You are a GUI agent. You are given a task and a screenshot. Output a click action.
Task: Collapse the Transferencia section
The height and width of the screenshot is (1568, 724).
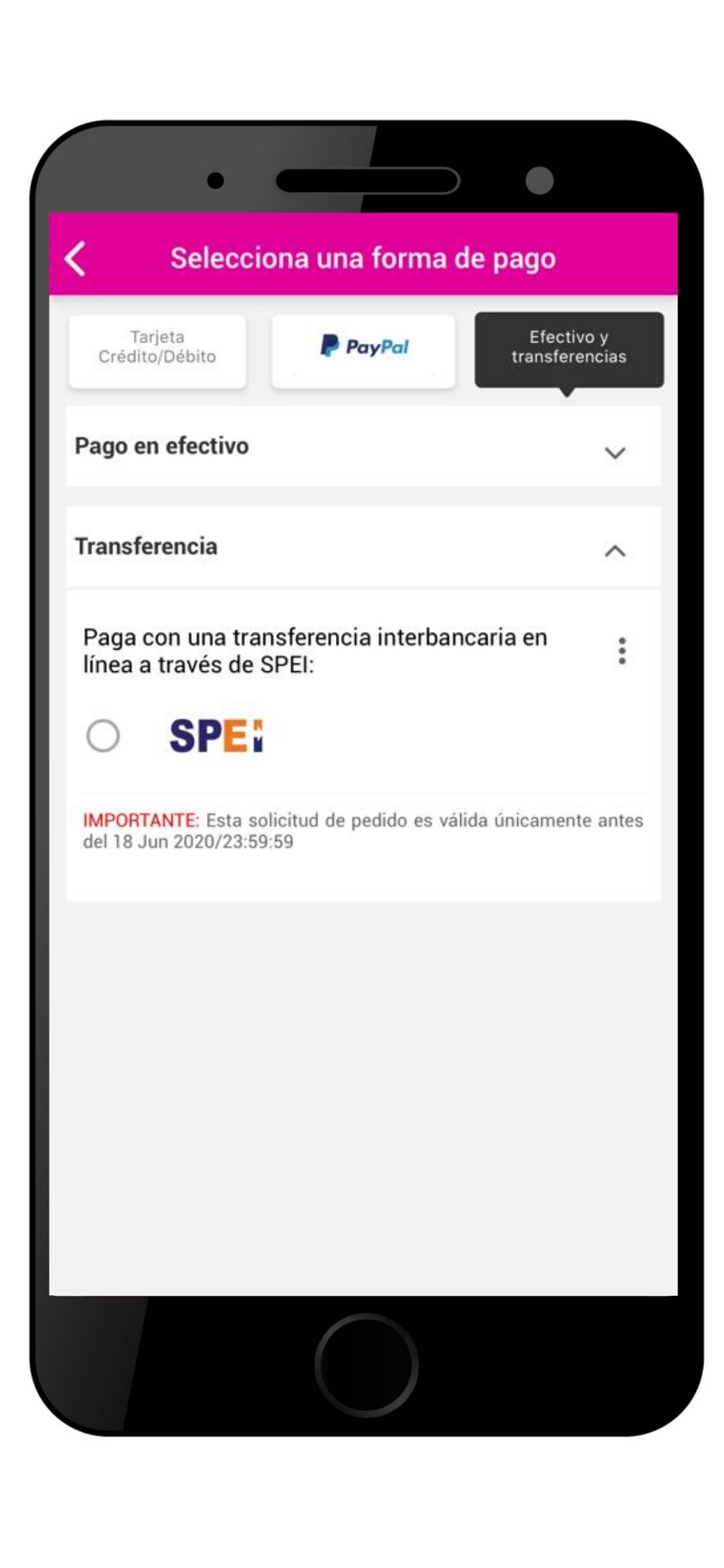point(615,550)
